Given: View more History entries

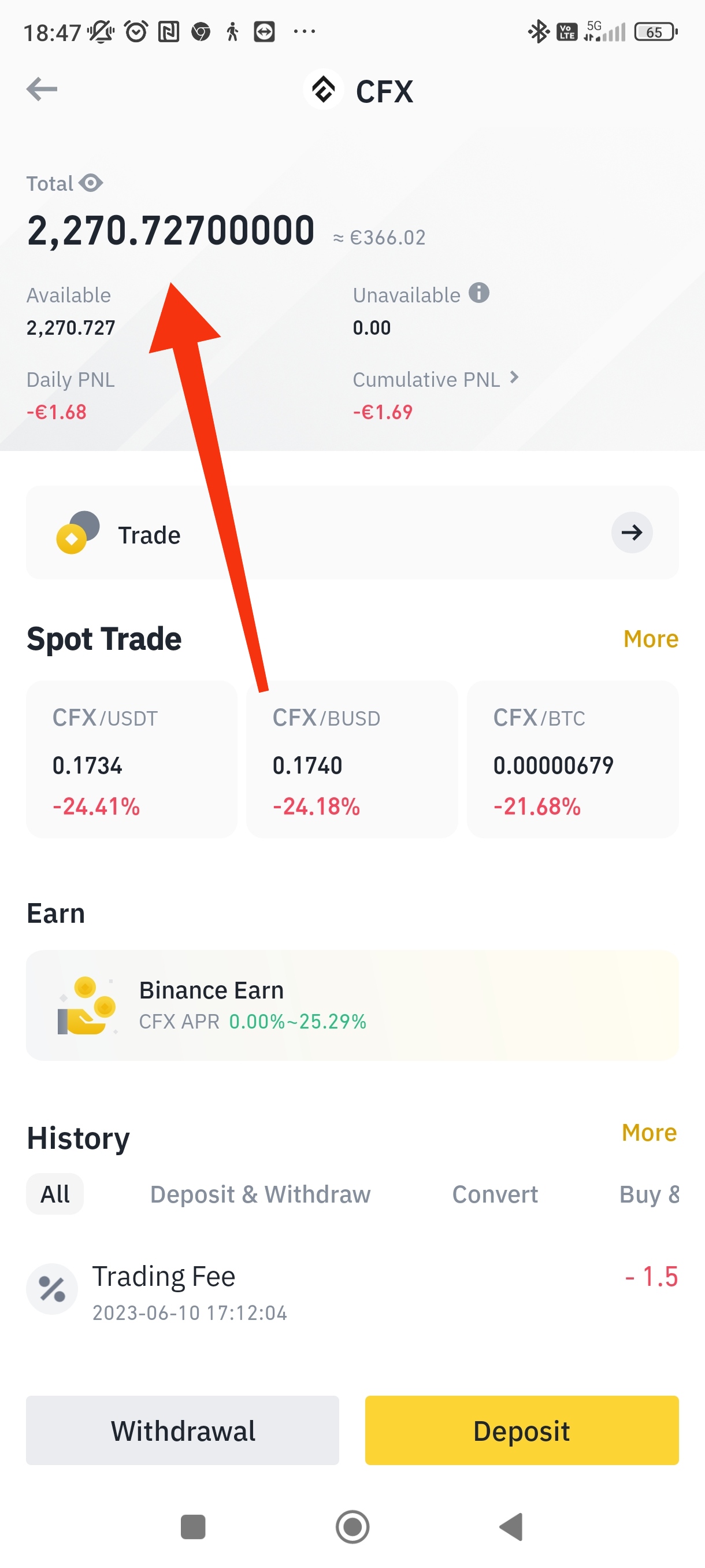Looking at the screenshot, I should coord(648,1133).
